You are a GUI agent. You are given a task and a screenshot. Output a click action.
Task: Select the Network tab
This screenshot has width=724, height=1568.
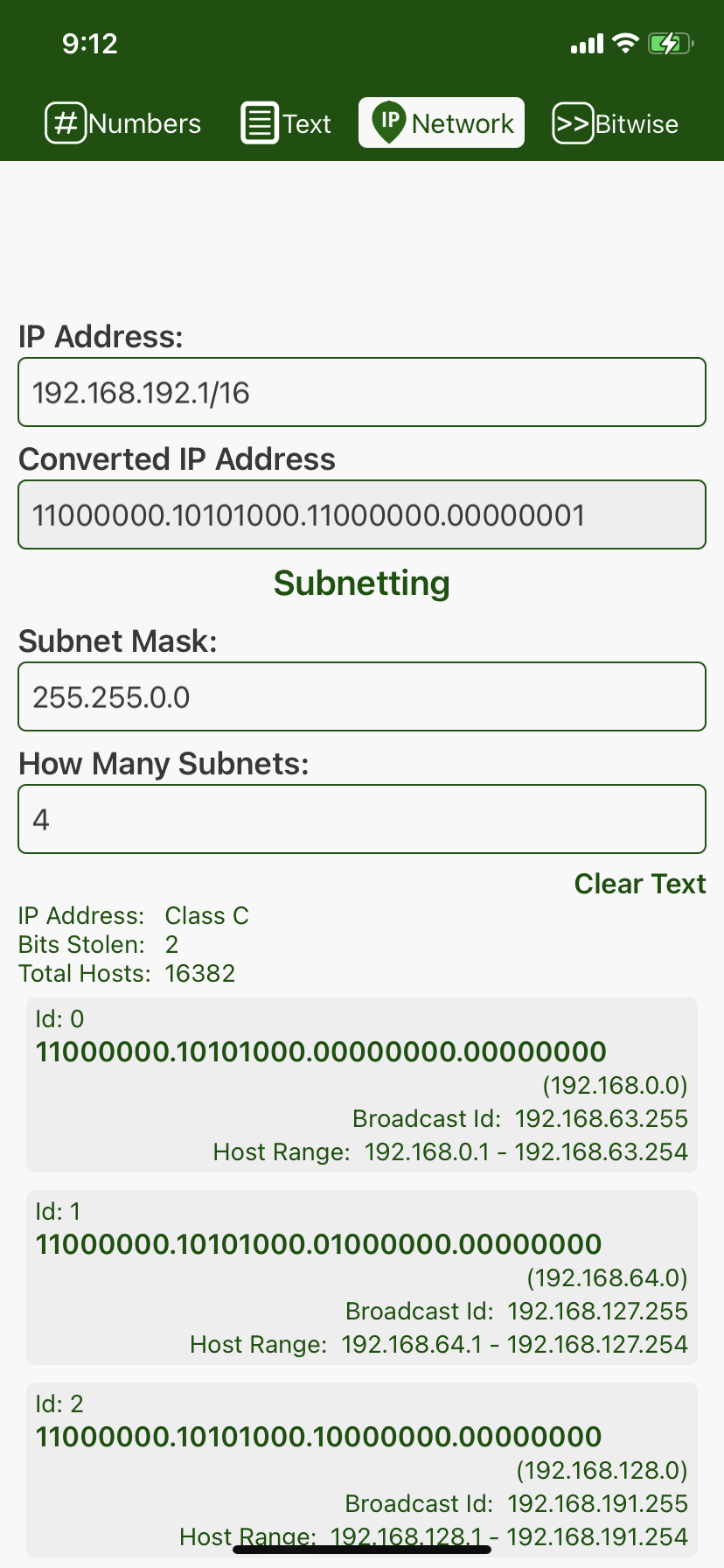442,123
